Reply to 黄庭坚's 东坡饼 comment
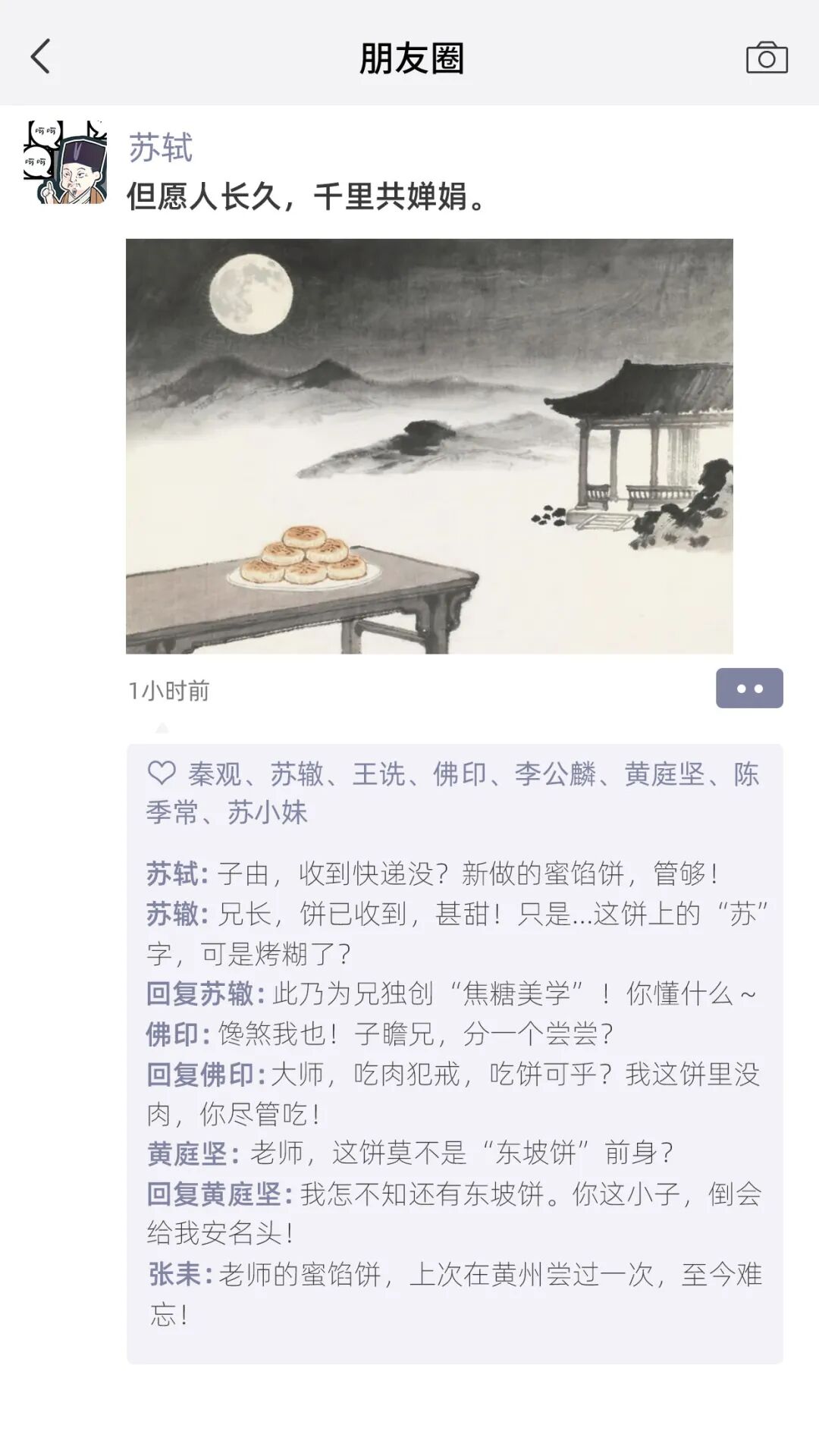Viewport: 819px width, 1456px height. tap(461, 1153)
